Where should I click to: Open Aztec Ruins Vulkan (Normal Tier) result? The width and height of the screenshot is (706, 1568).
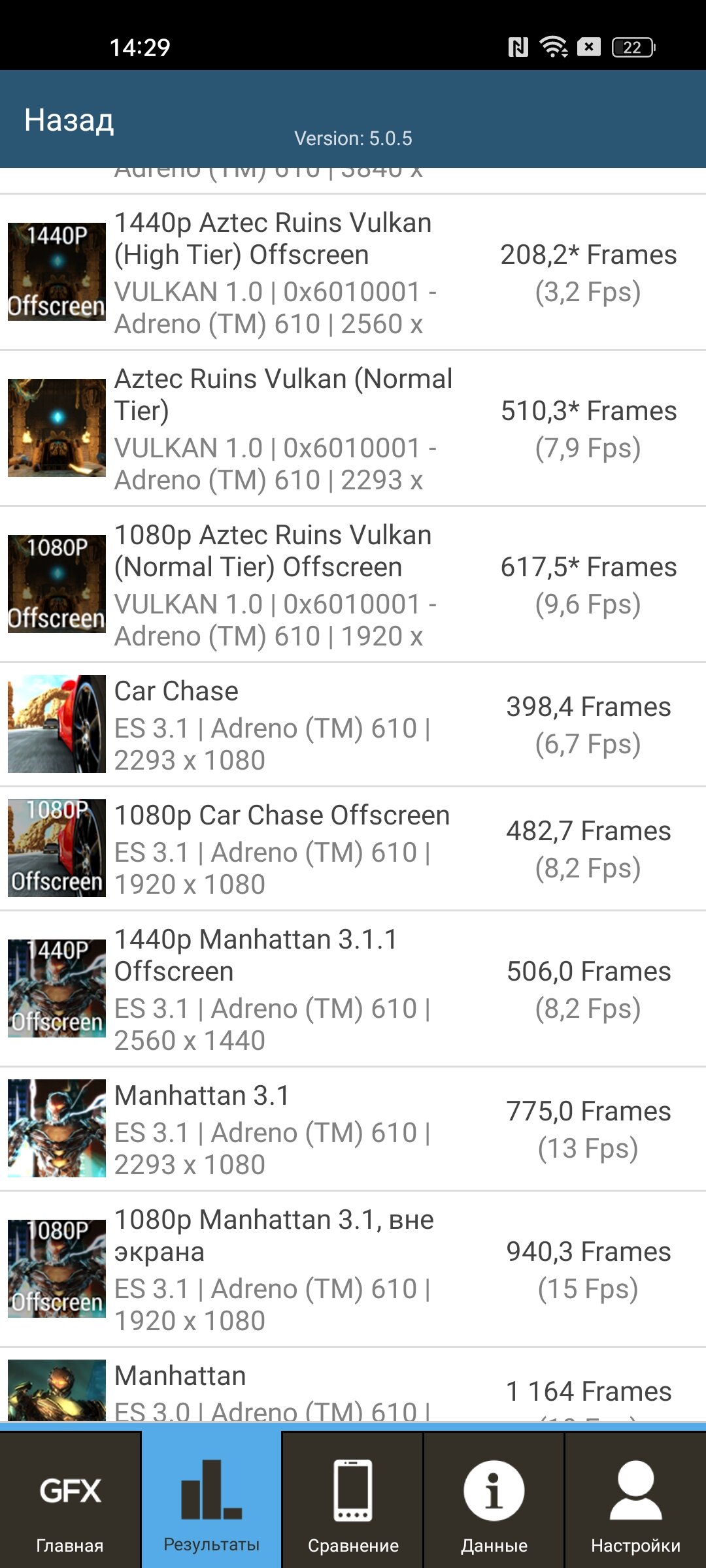tap(353, 429)
